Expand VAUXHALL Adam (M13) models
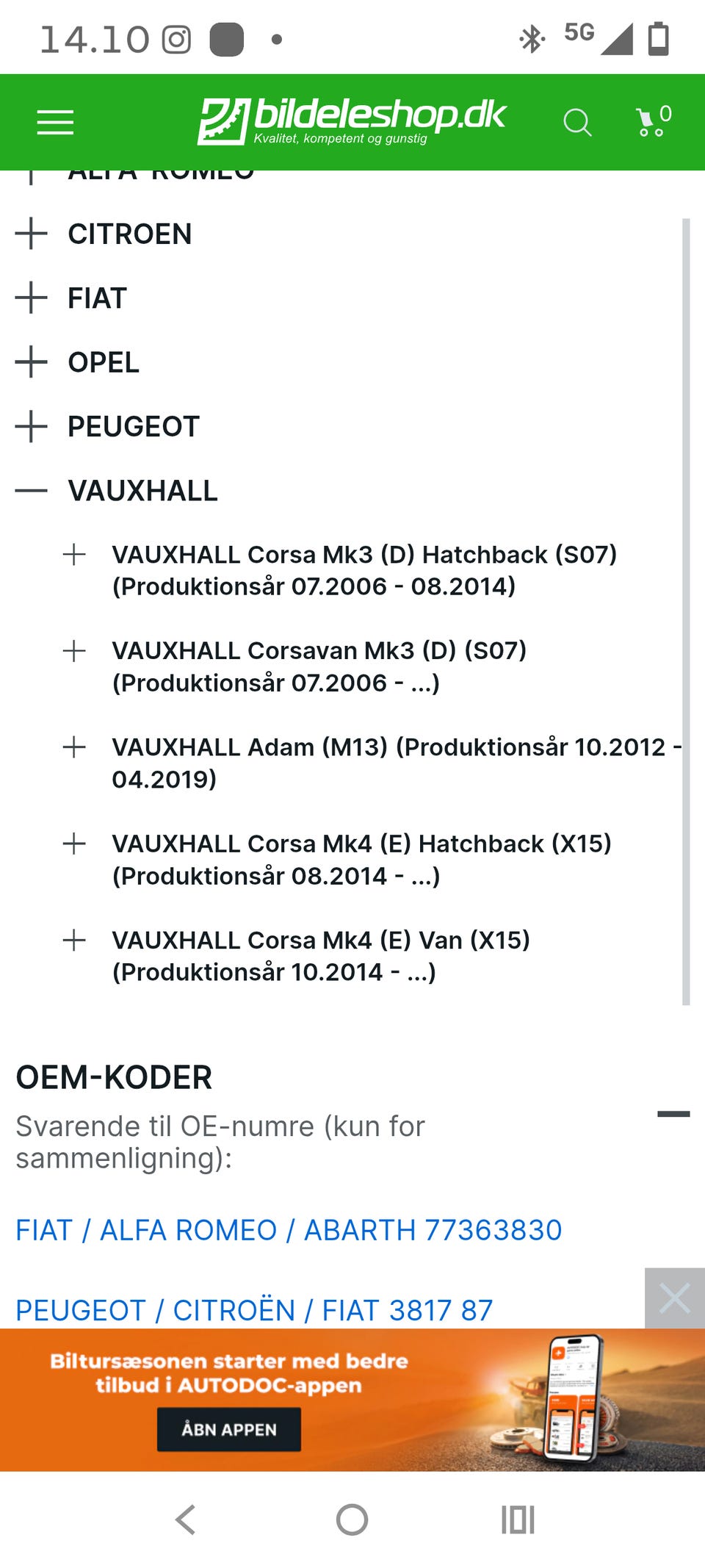This screenshot has width=705, height=1568. coord(74,747)
